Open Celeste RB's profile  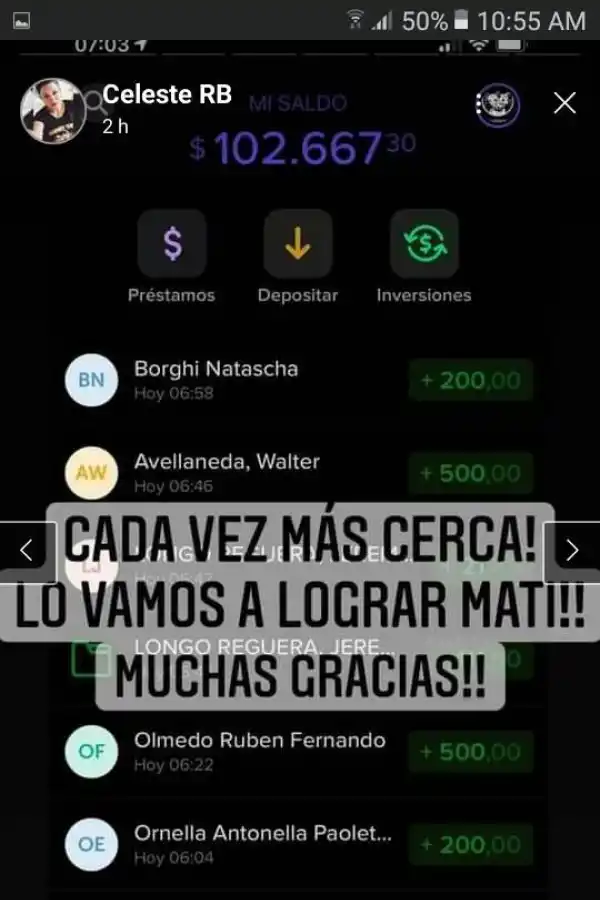[x=166, y=95]
